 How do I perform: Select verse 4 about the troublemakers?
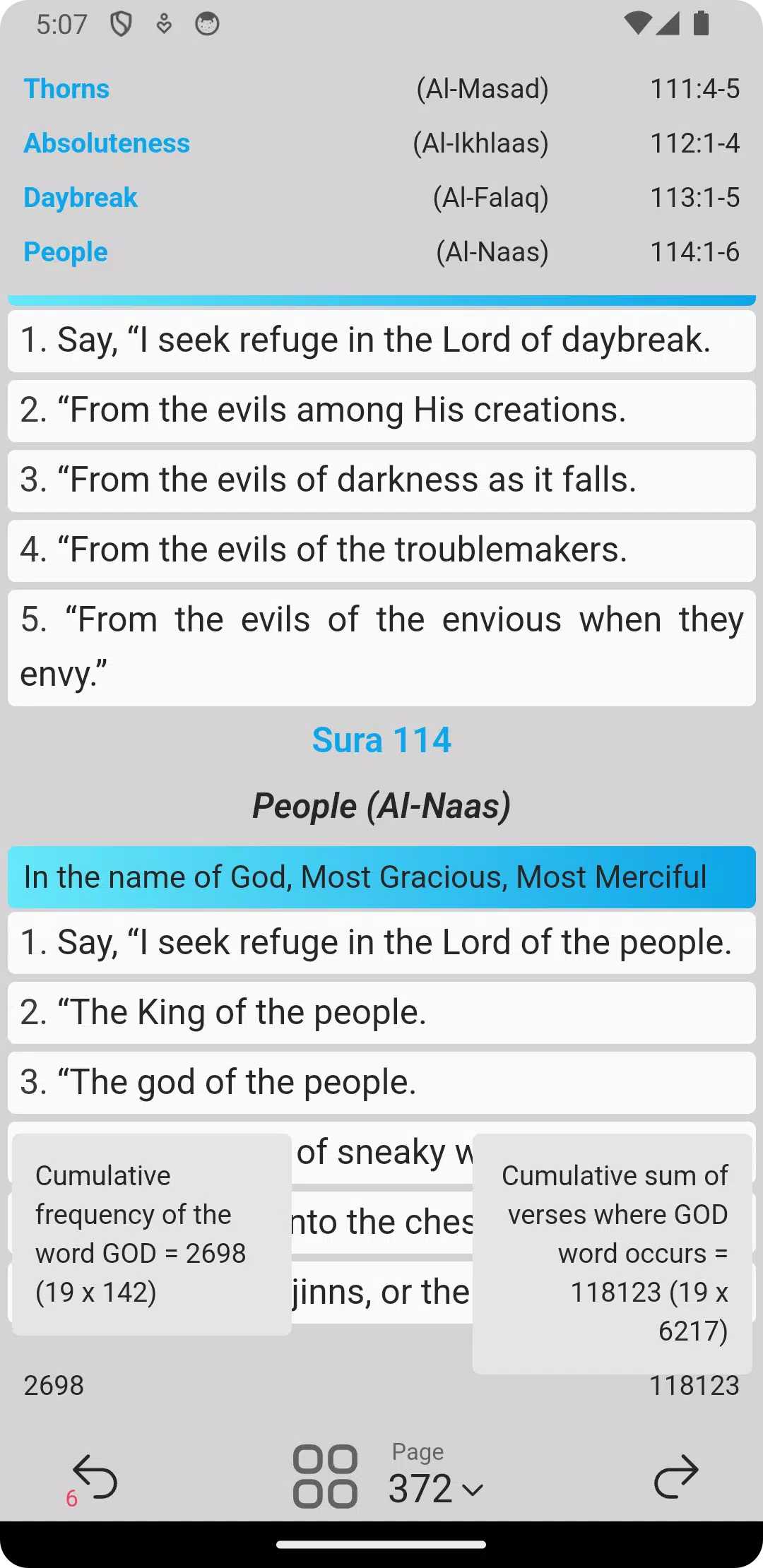[x=381, y=550]
